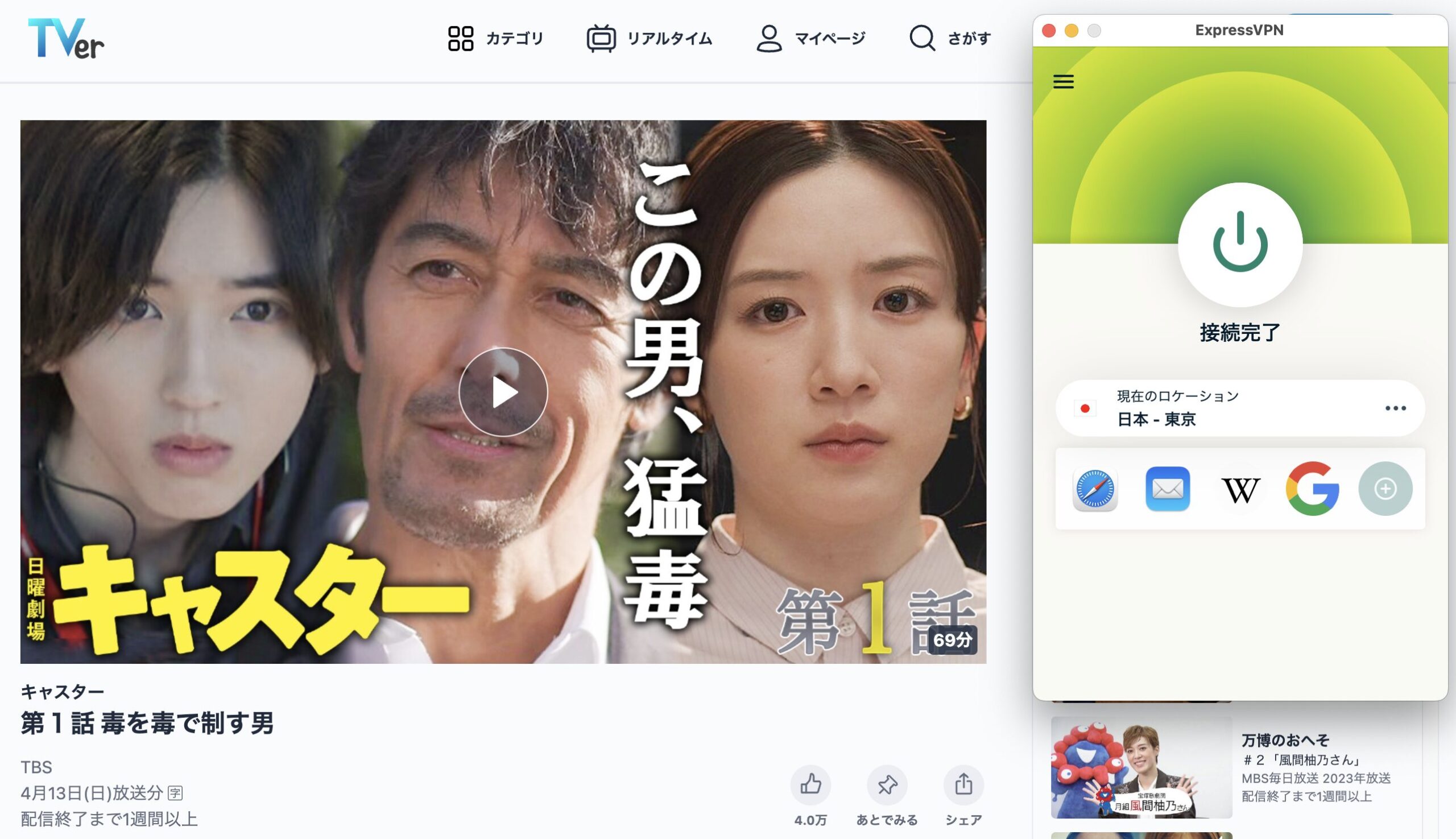Go to マイページ
The width and height of the screenshot is (1456, 839).
pos(810,39)
